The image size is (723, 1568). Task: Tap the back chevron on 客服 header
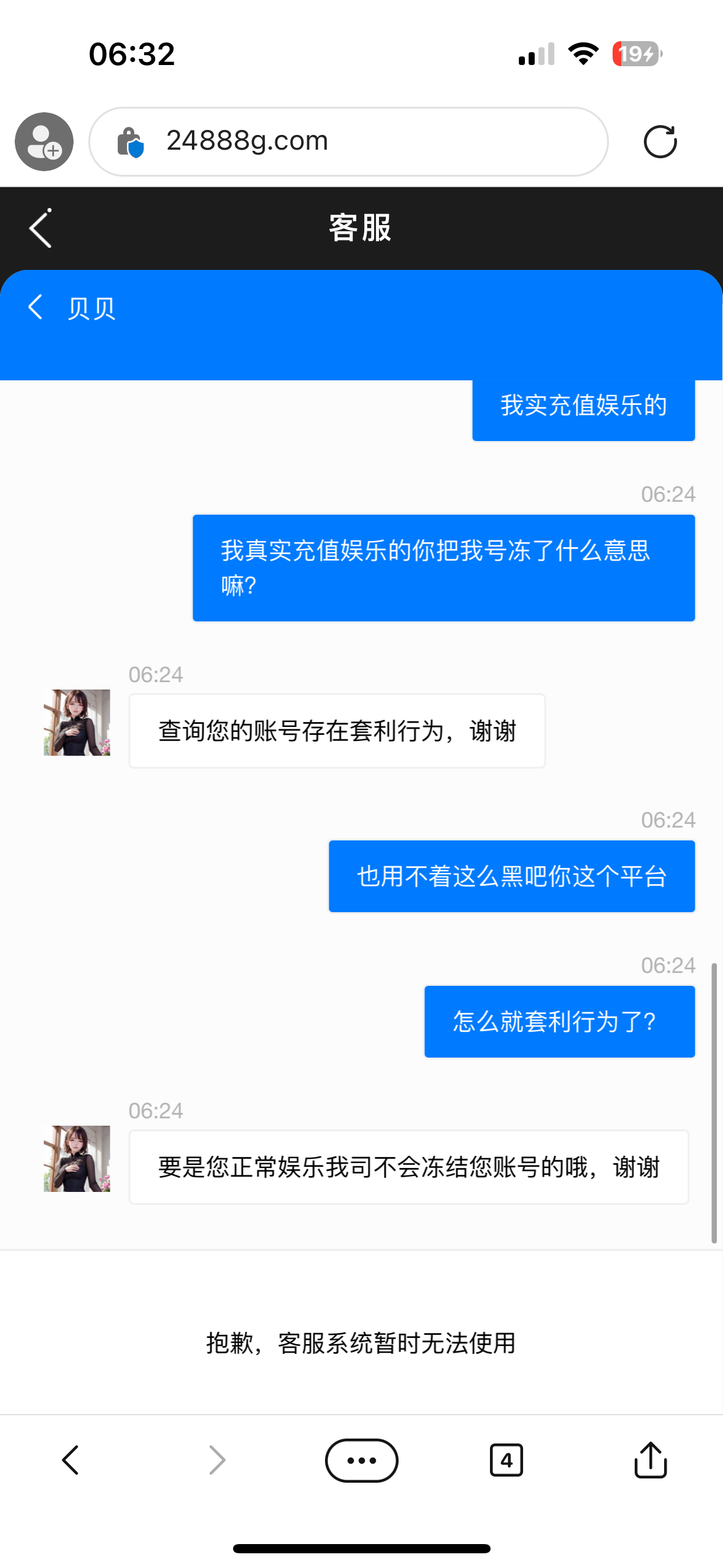[39, 228]
